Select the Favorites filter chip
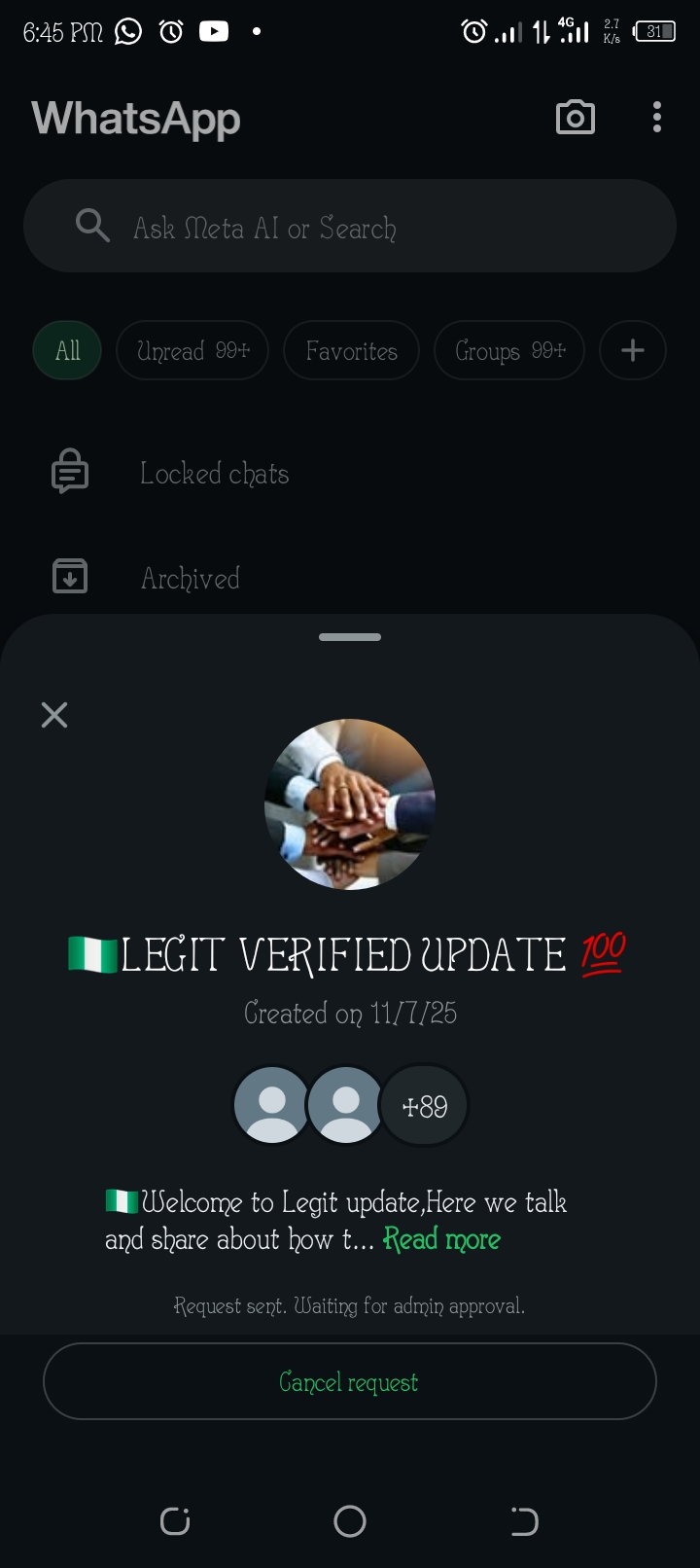The height and width of the screenshot is (1568, 700). pyautogui.click(x=351, y=350)
